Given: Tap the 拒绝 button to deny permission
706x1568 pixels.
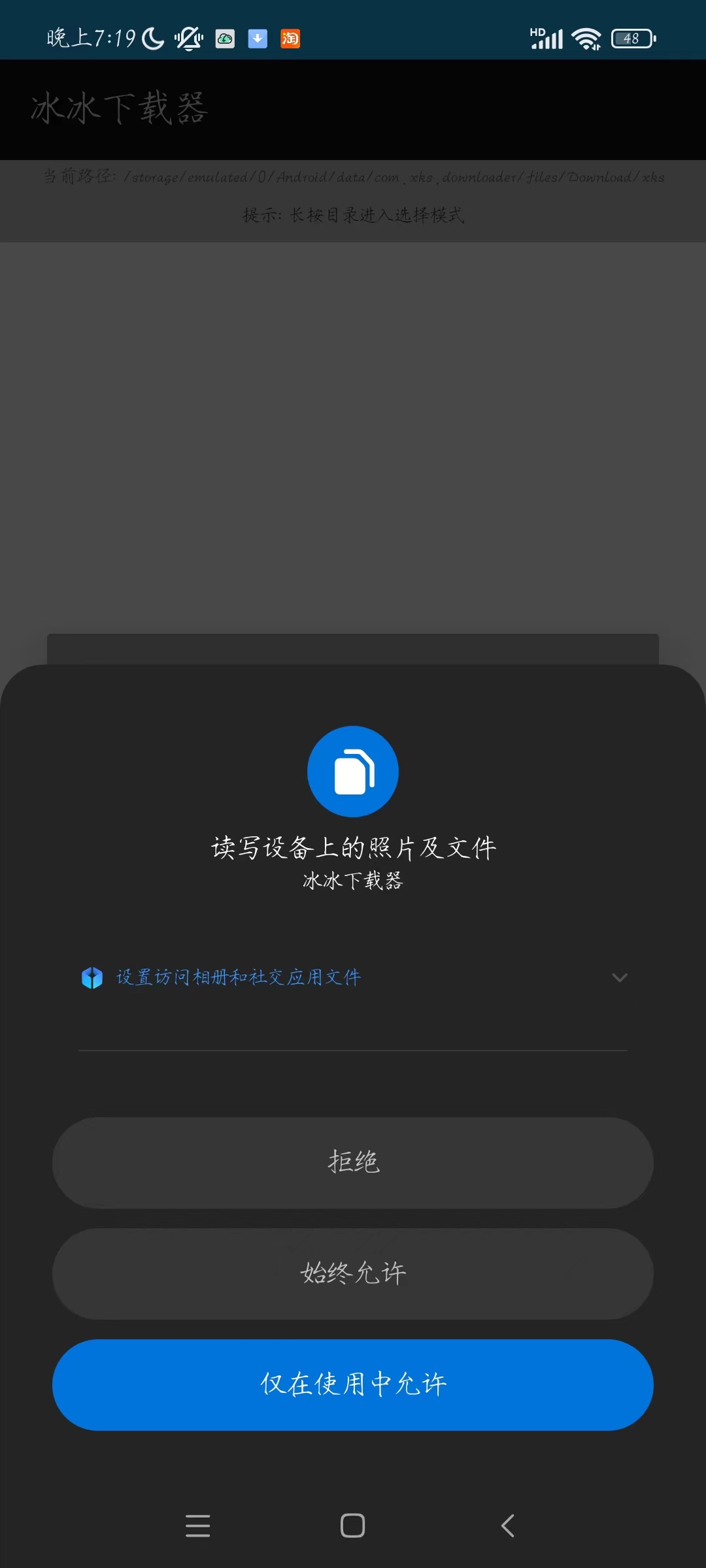Looking at the screenshot, I should [x=352, y=1163].
